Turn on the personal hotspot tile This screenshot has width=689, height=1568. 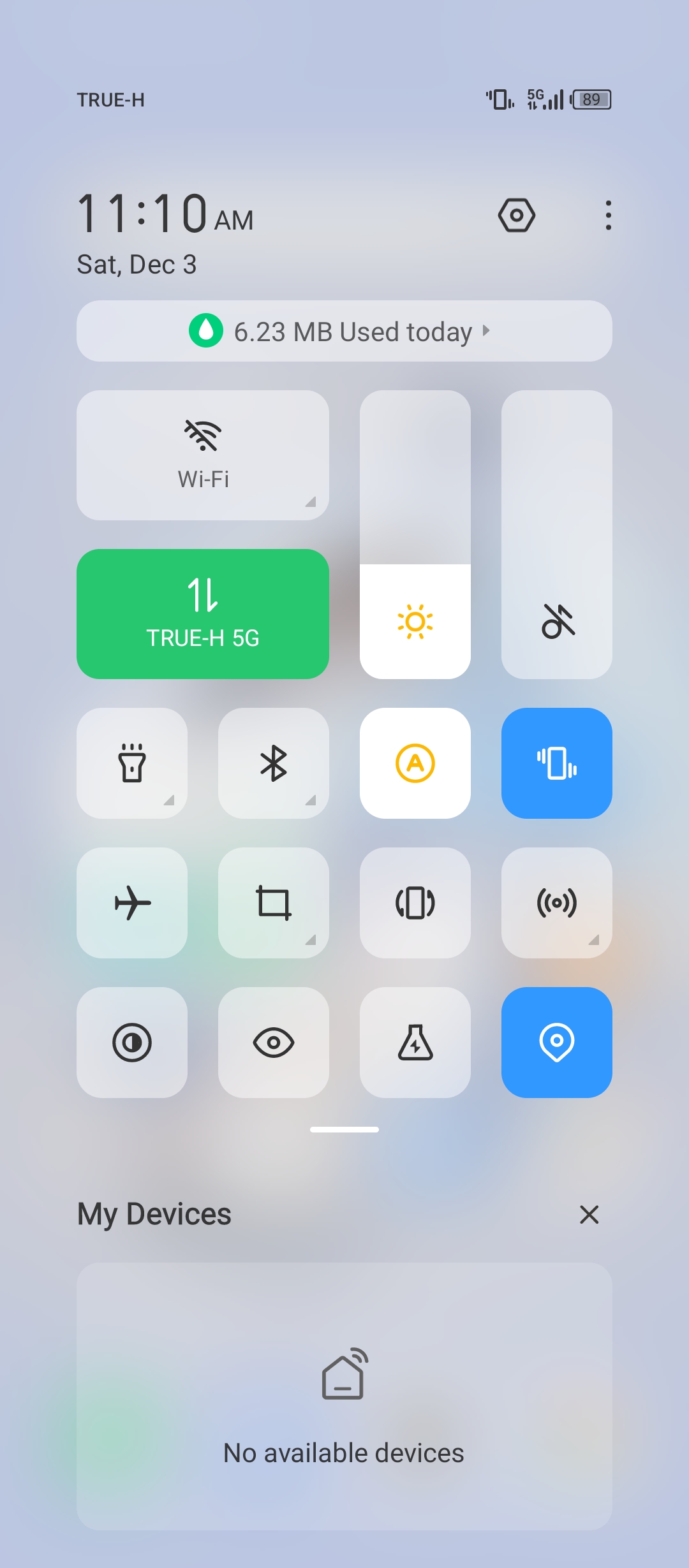(x=557, y=903)
